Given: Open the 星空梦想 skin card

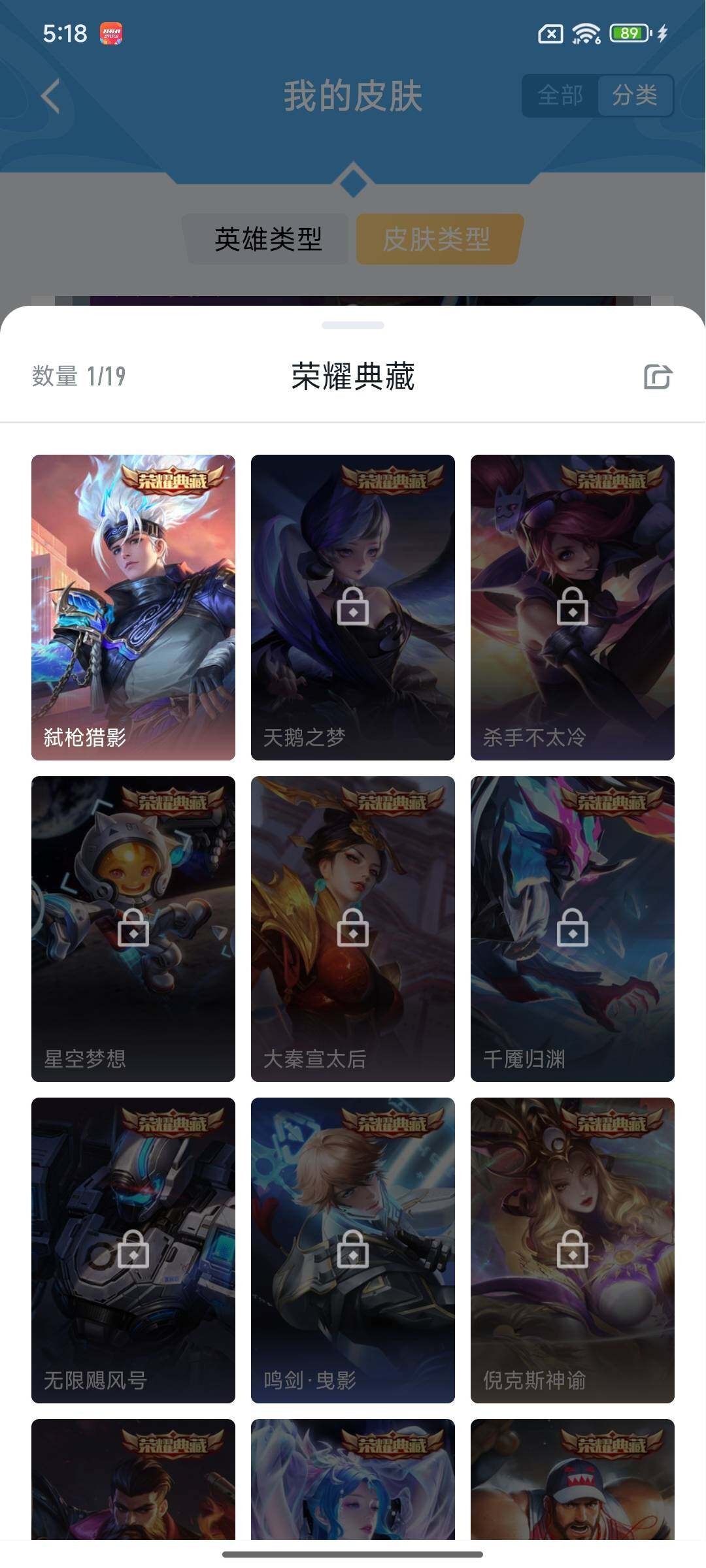Looking at the screenshot, I should pos(133,929).
